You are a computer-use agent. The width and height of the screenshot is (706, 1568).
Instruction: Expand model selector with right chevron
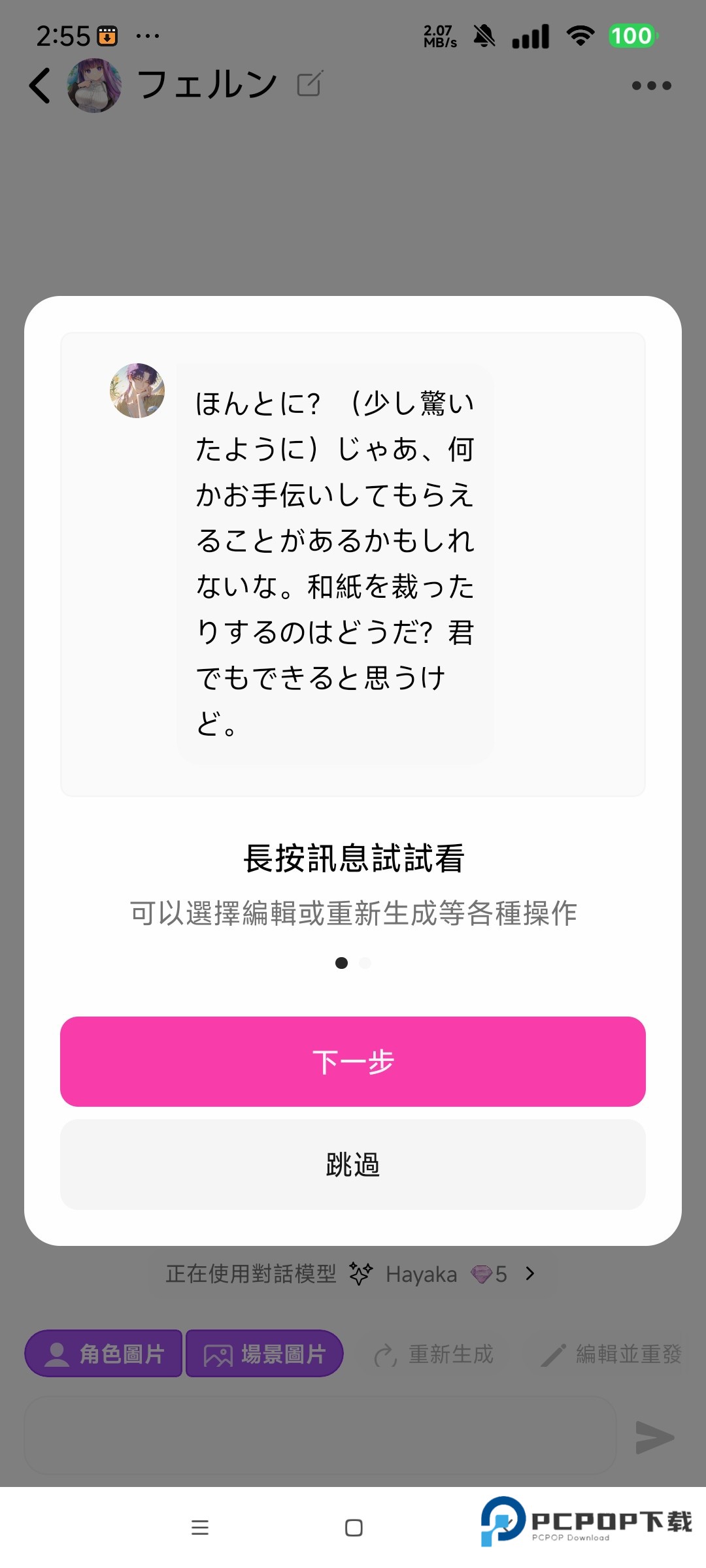529,1273
